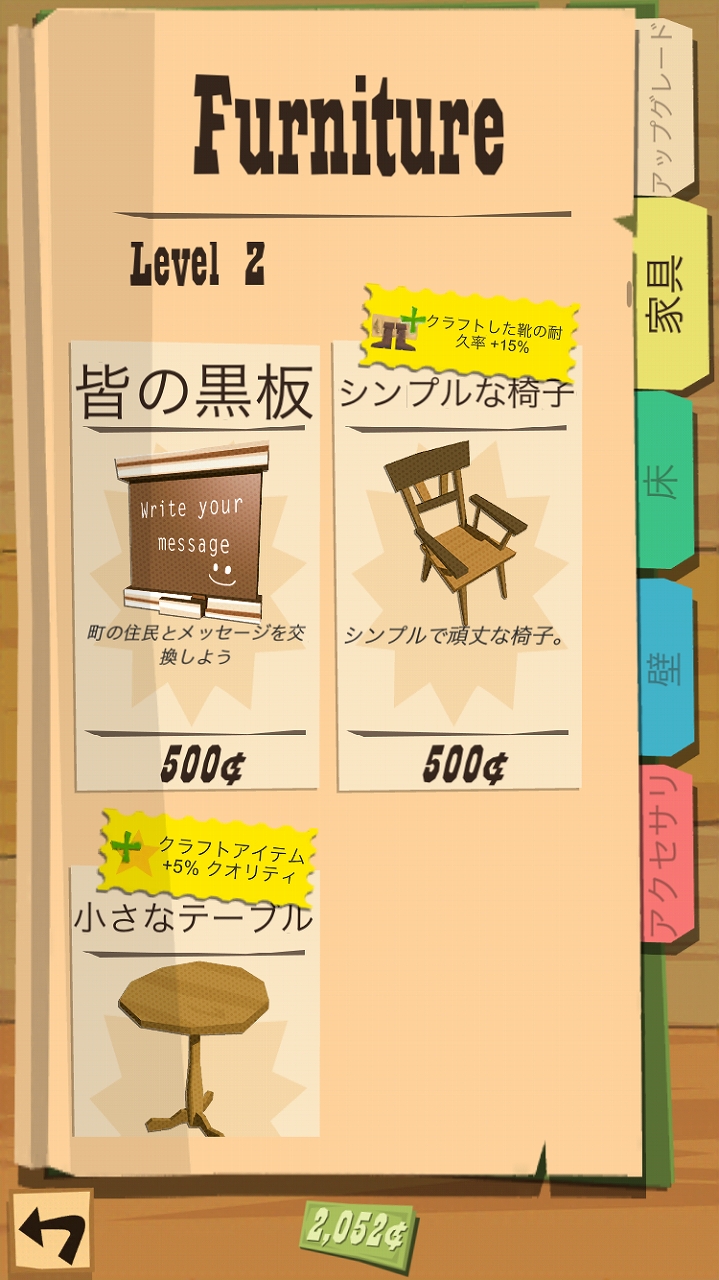Select the 皆の黒板 furniture card
The height and width of the screenshot is (1280, 719).
[x=196, y=566]
